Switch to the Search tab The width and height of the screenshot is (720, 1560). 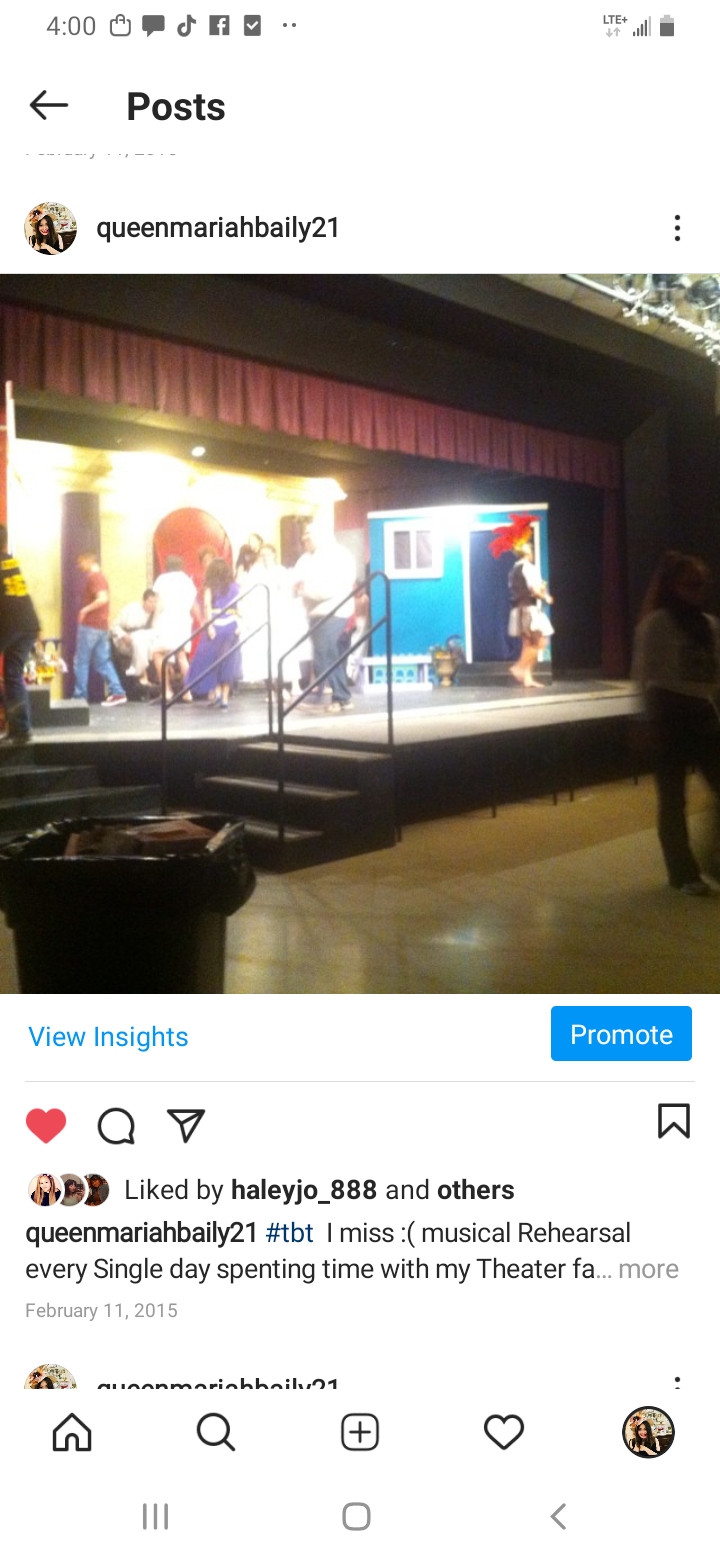[216, 1432]
